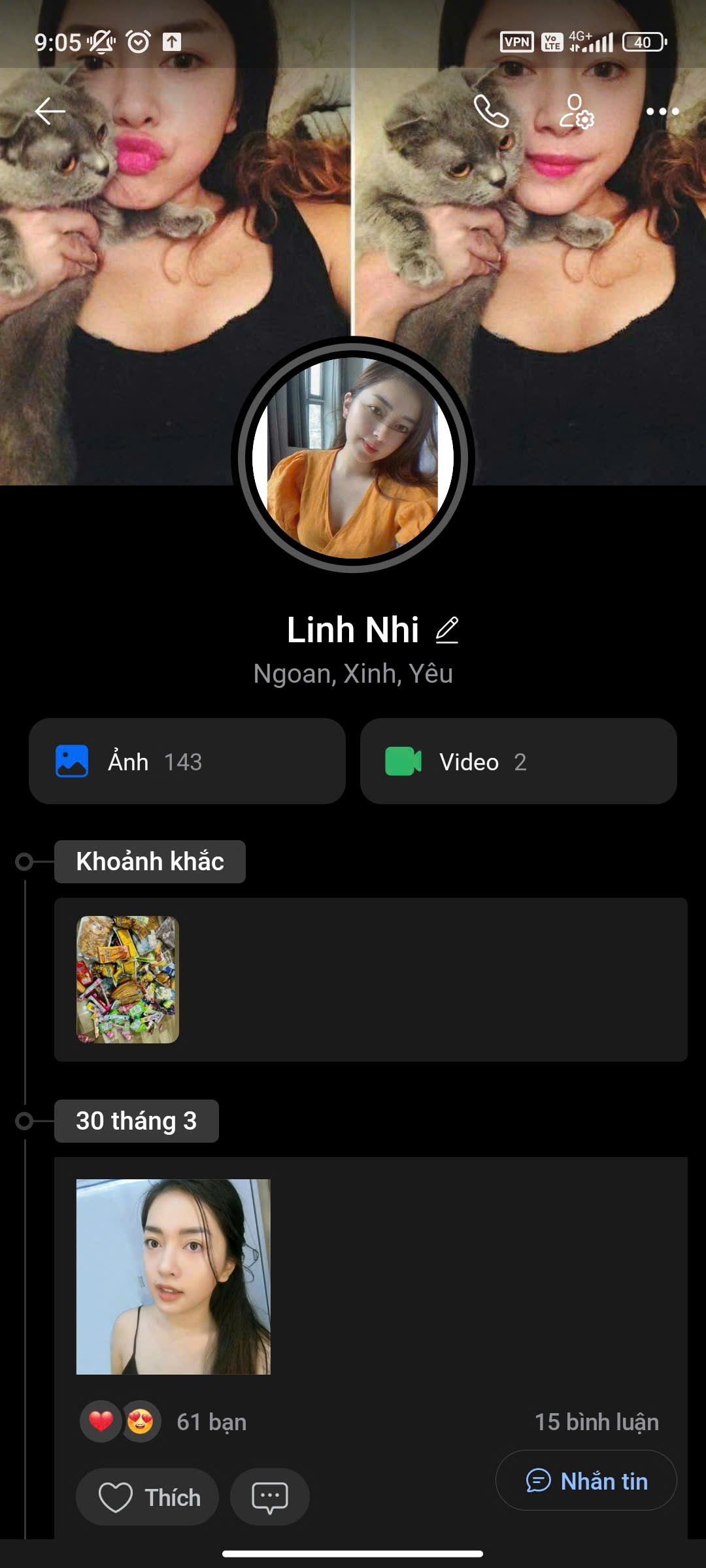The image size is (706, 1568).
Task: Open the Ảnh 143 photo album
Action: (x=187, y=761)
